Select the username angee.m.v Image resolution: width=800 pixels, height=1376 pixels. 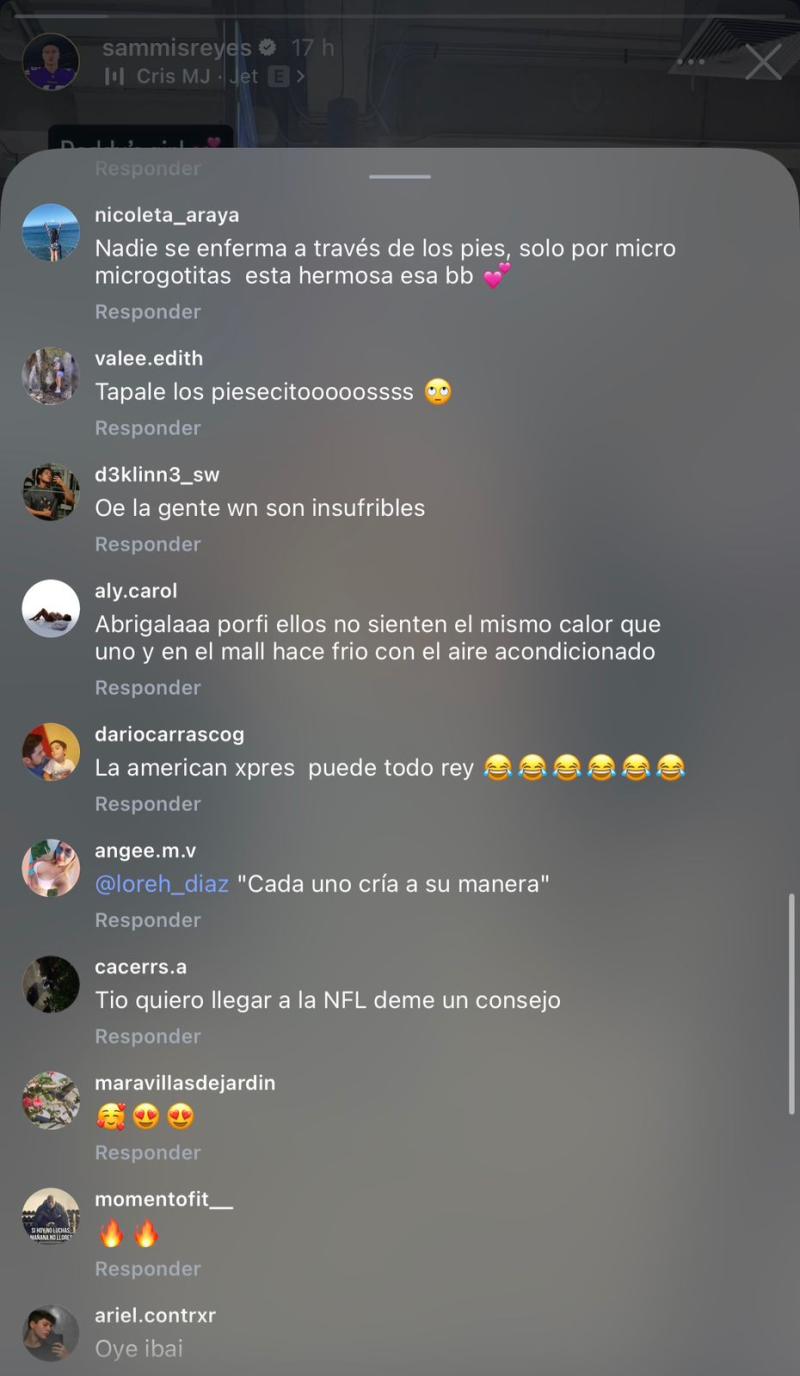144,850
